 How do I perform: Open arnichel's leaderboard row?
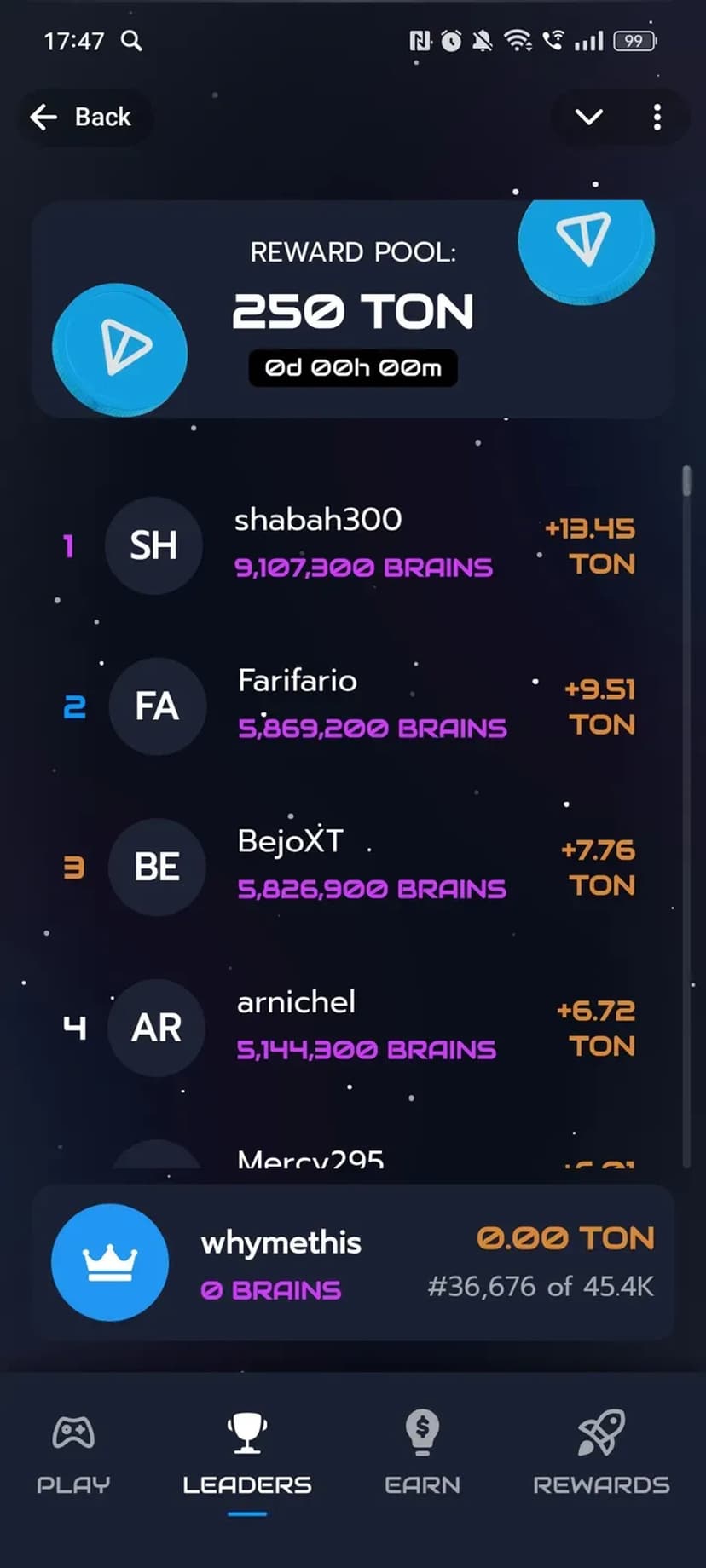350,1027
